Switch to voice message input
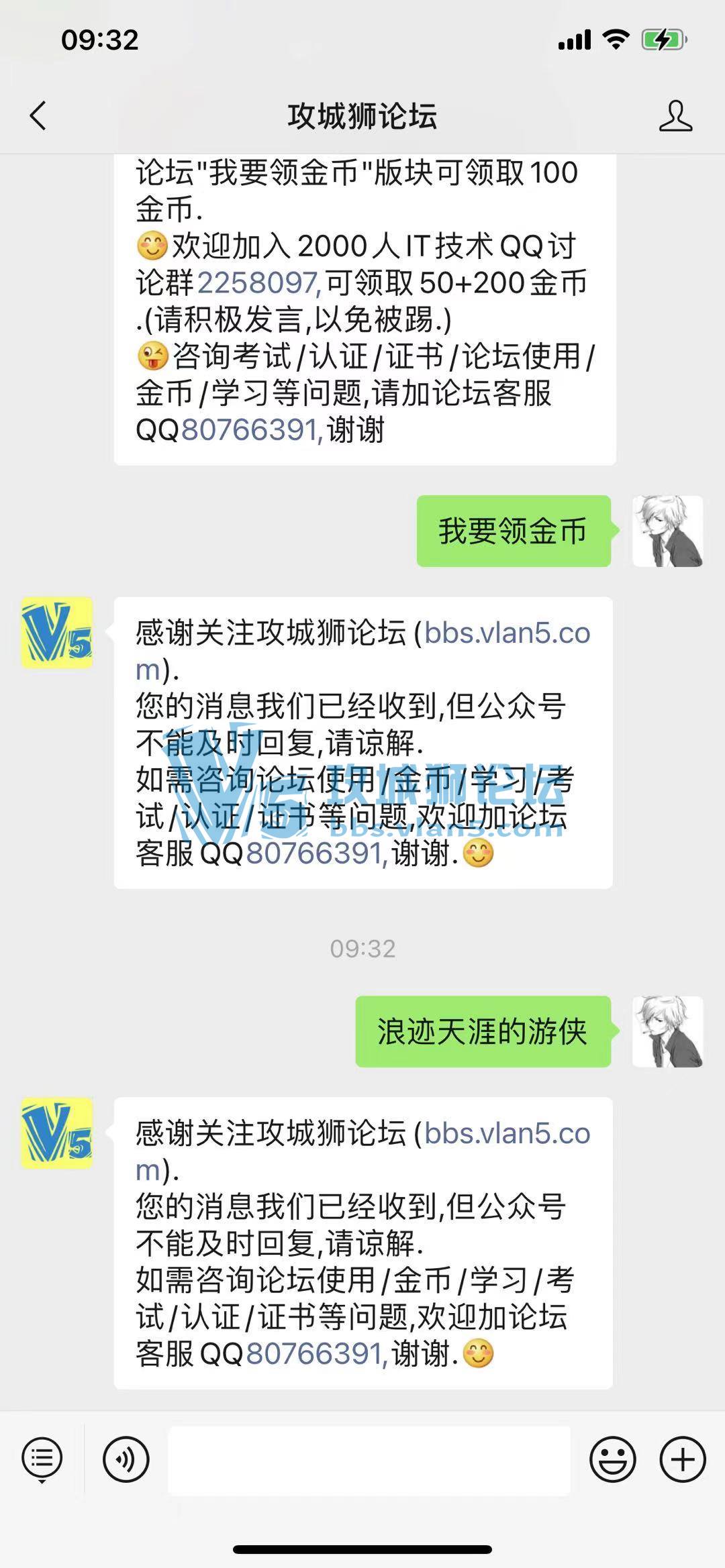 pyautogui.click(x=126, y=1459)
